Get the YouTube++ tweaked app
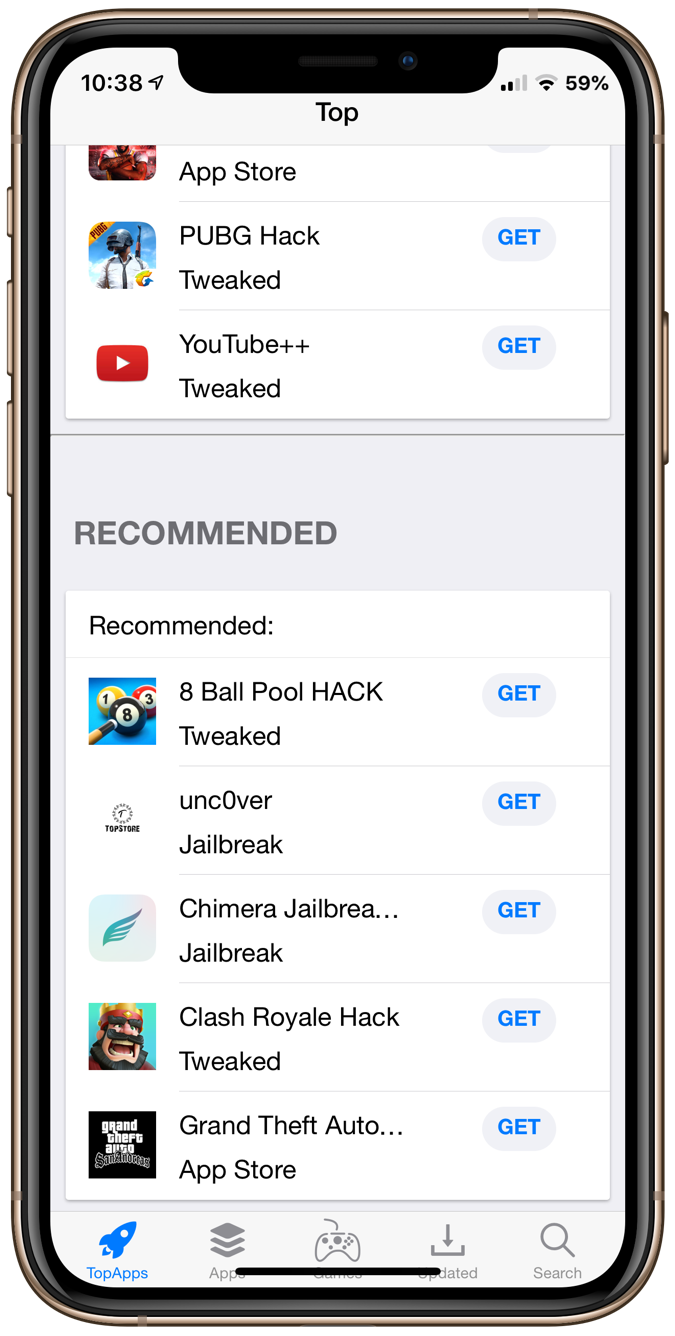This screenshot has height=1336, width=675. coord(518,346)
